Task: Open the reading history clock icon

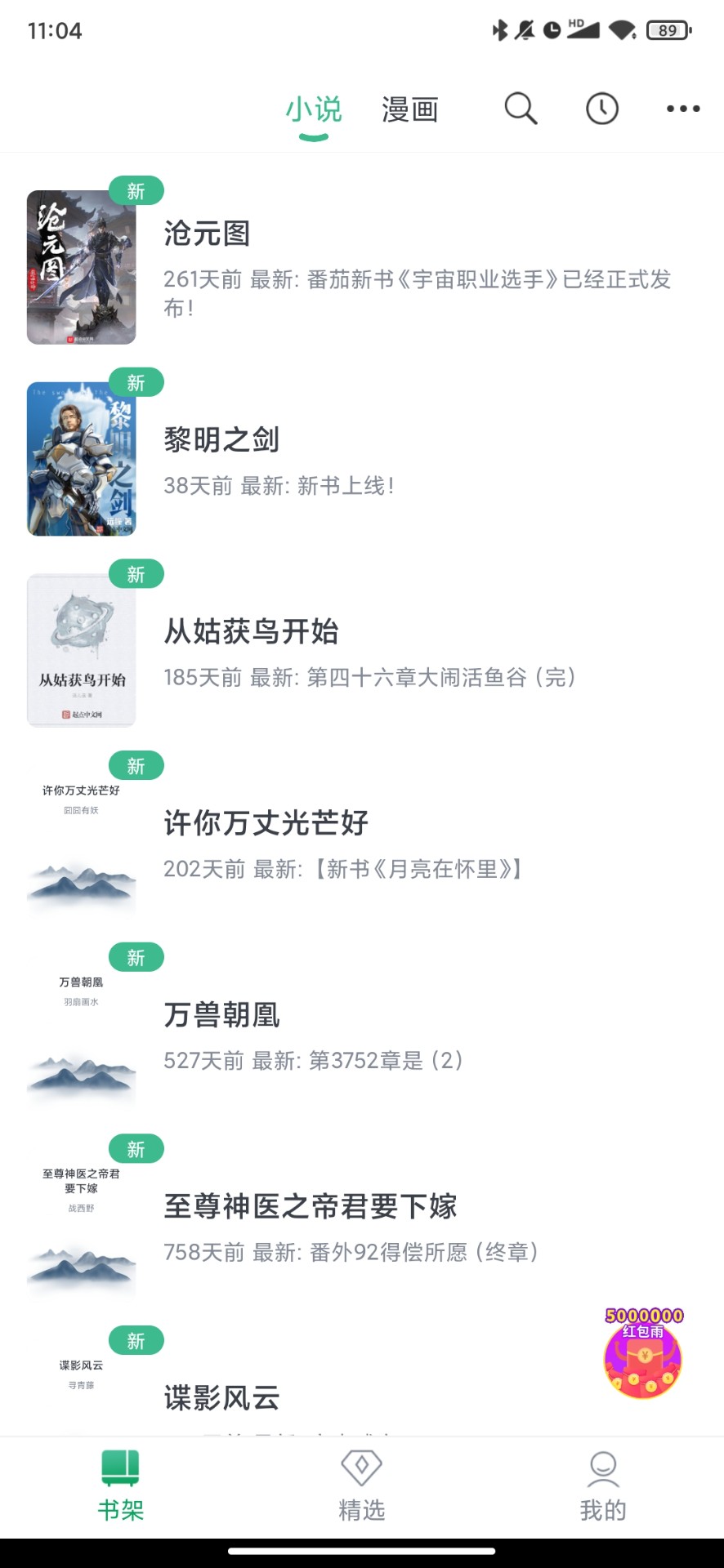Action: click(x=601, y=108)
